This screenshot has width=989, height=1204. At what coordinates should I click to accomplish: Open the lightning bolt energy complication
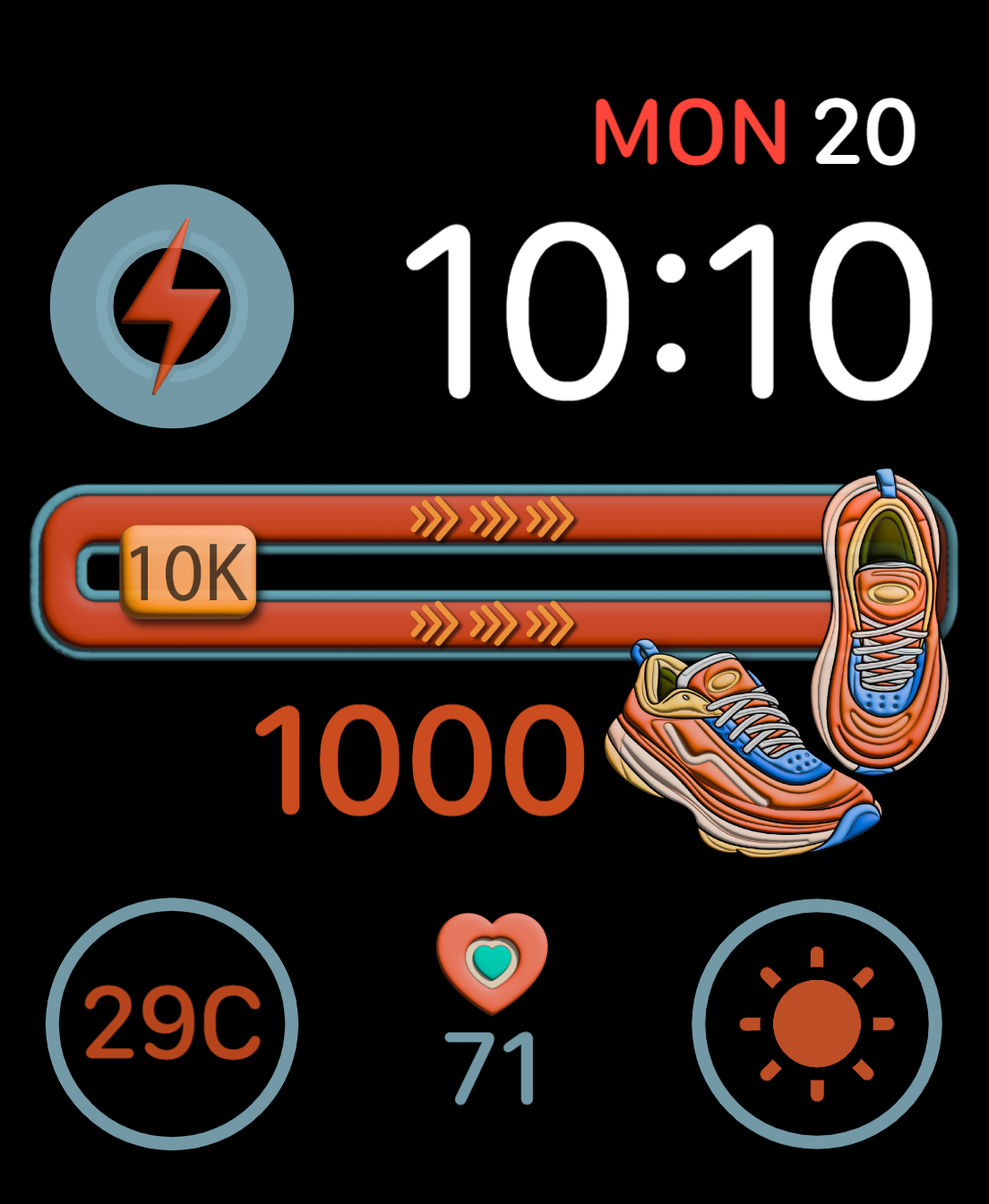tap(172, 306)
